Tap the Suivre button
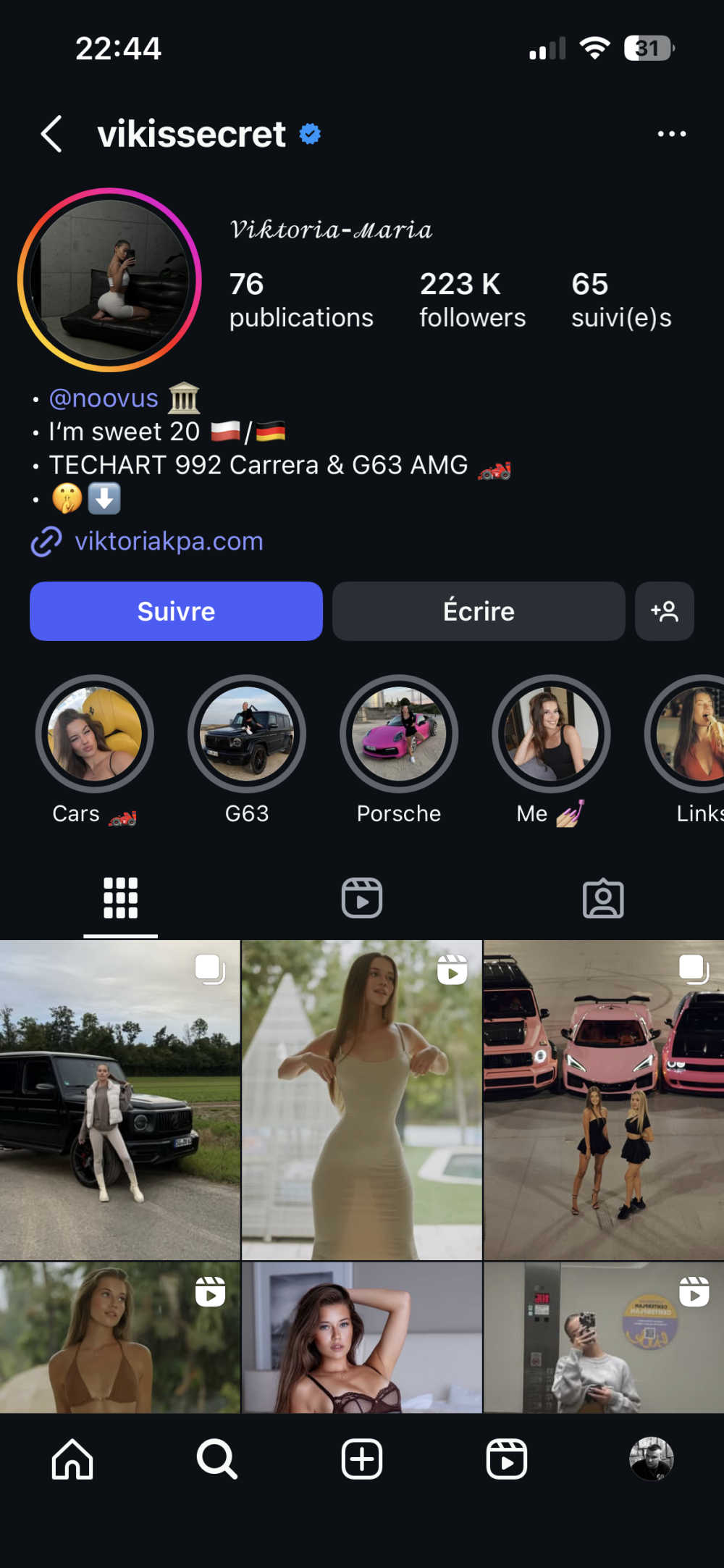The height and width of the screenshot is (1568, 724). click(176, 611)
